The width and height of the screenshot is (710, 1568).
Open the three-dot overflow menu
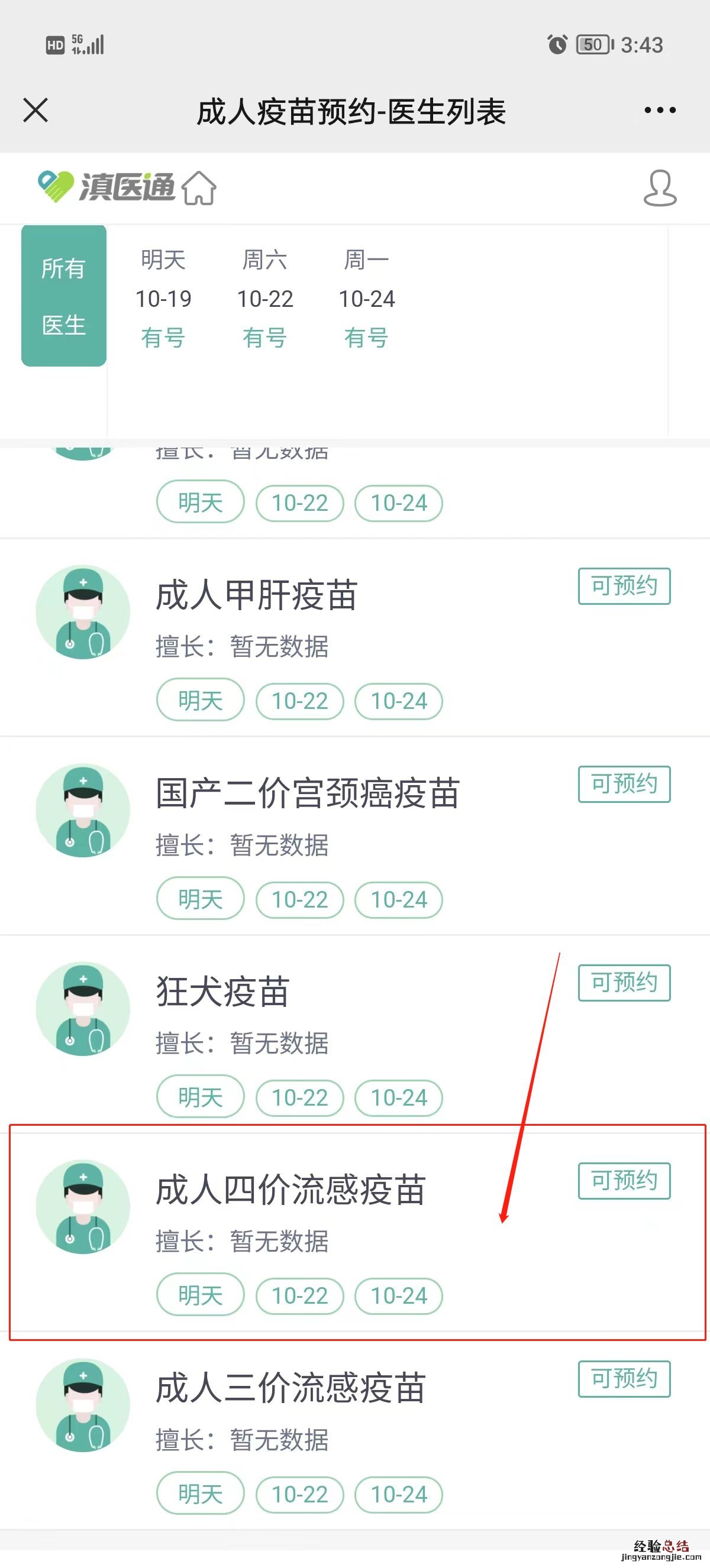[x=660, y=110]
